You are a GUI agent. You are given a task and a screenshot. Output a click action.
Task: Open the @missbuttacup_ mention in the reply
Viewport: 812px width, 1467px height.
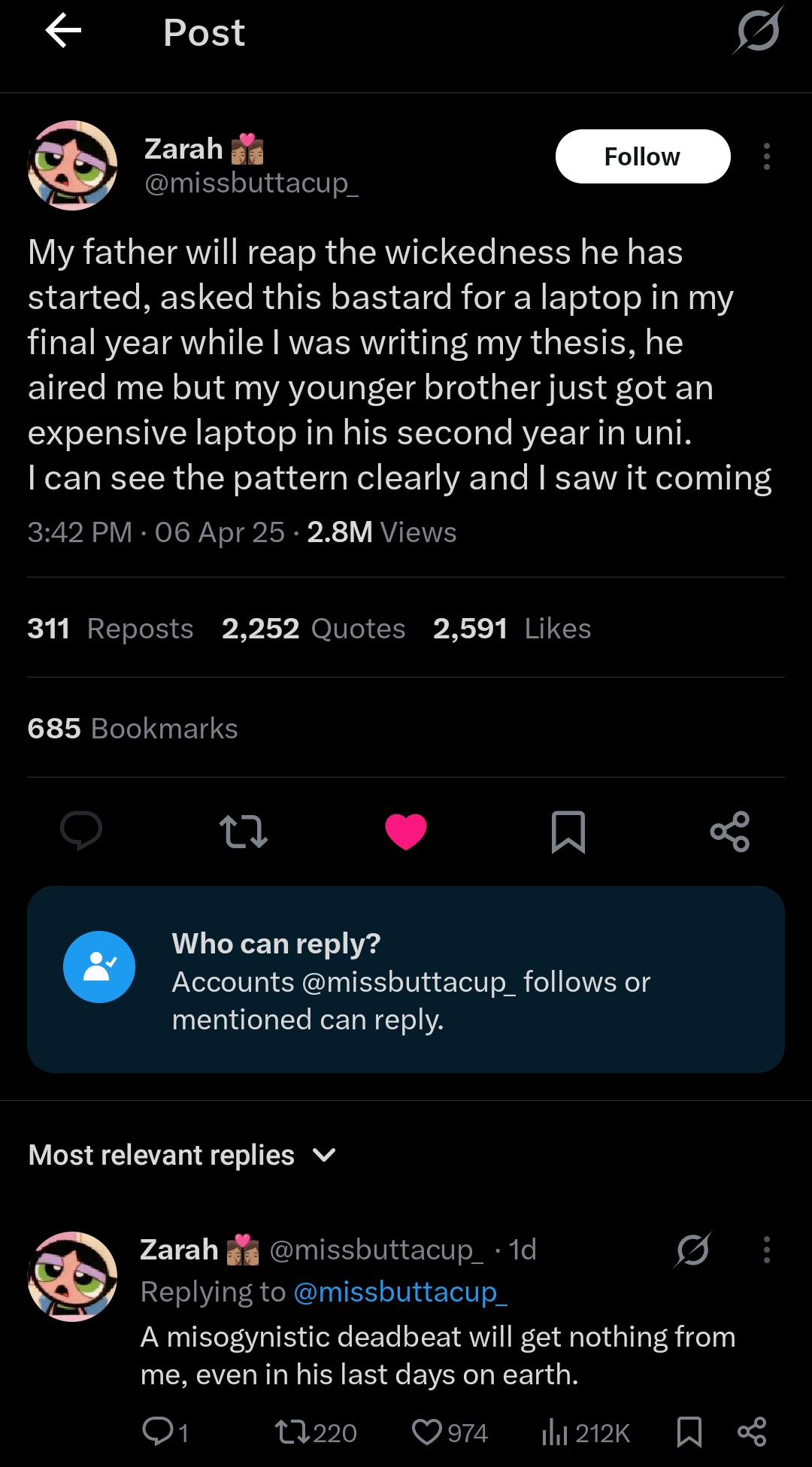click(x=400, y=1292)
